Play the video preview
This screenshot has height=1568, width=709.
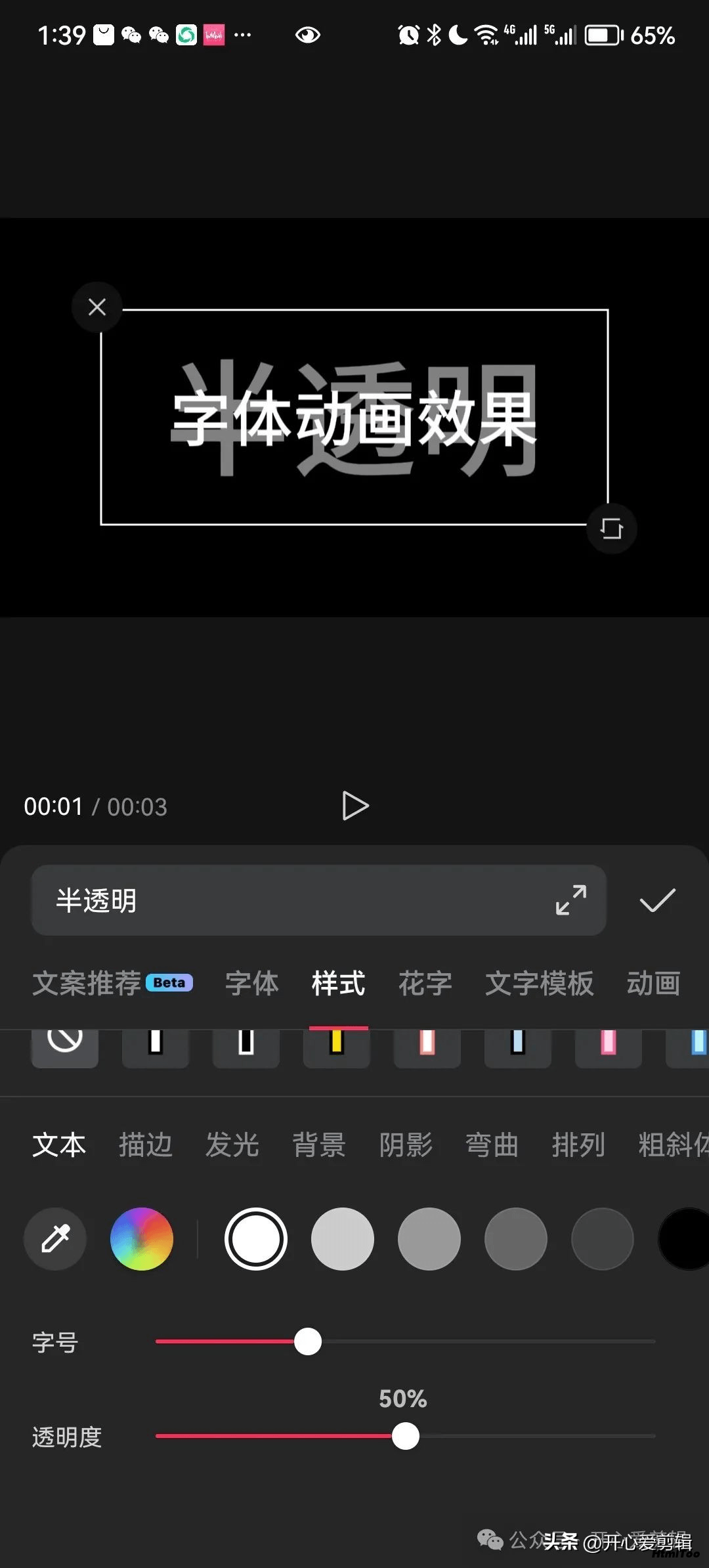355,806
